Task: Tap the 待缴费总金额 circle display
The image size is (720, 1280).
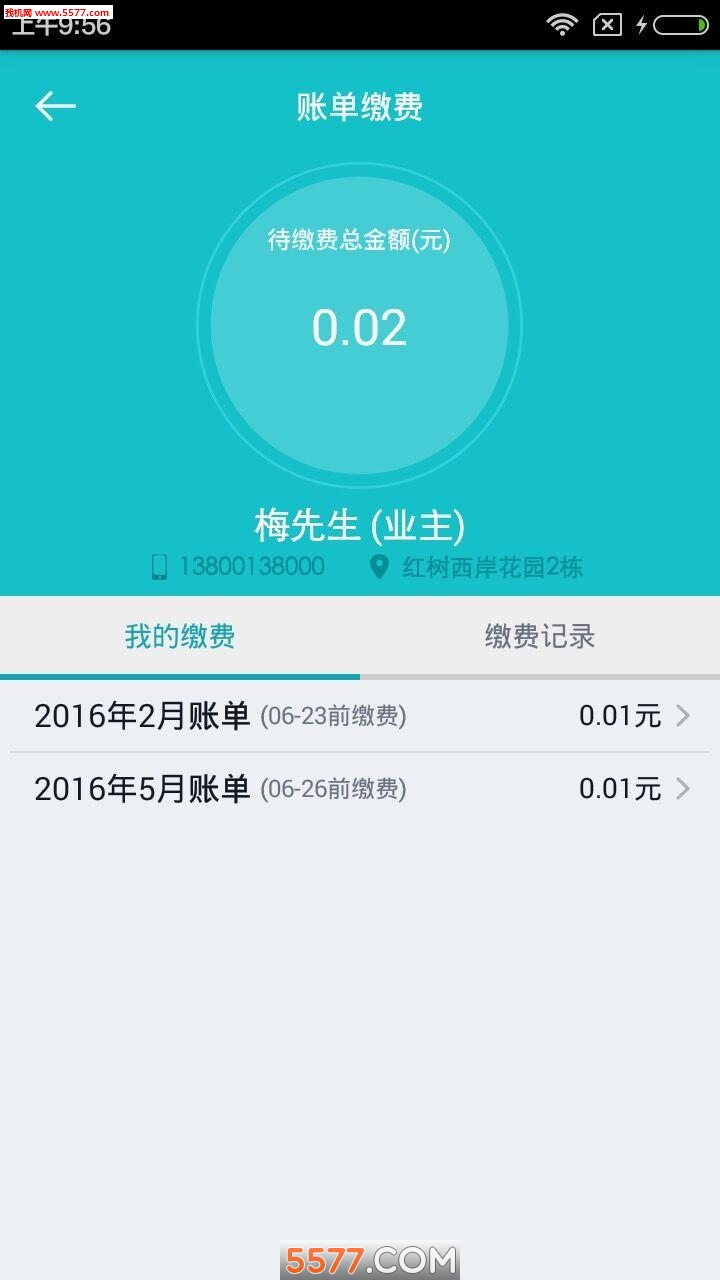Action: click(x=360, y=325)
